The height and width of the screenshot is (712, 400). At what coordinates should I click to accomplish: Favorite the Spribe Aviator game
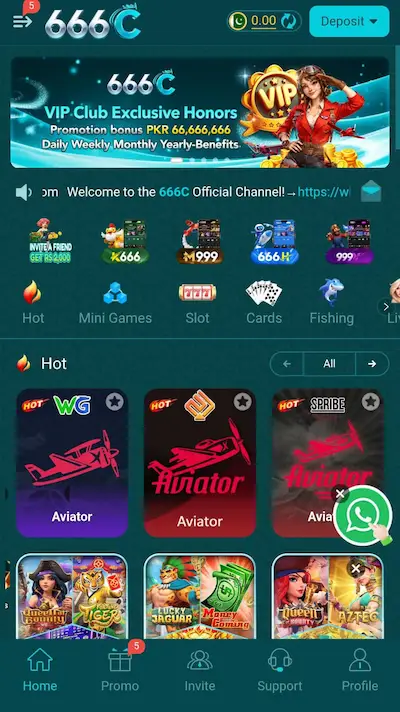pos(370,401)
